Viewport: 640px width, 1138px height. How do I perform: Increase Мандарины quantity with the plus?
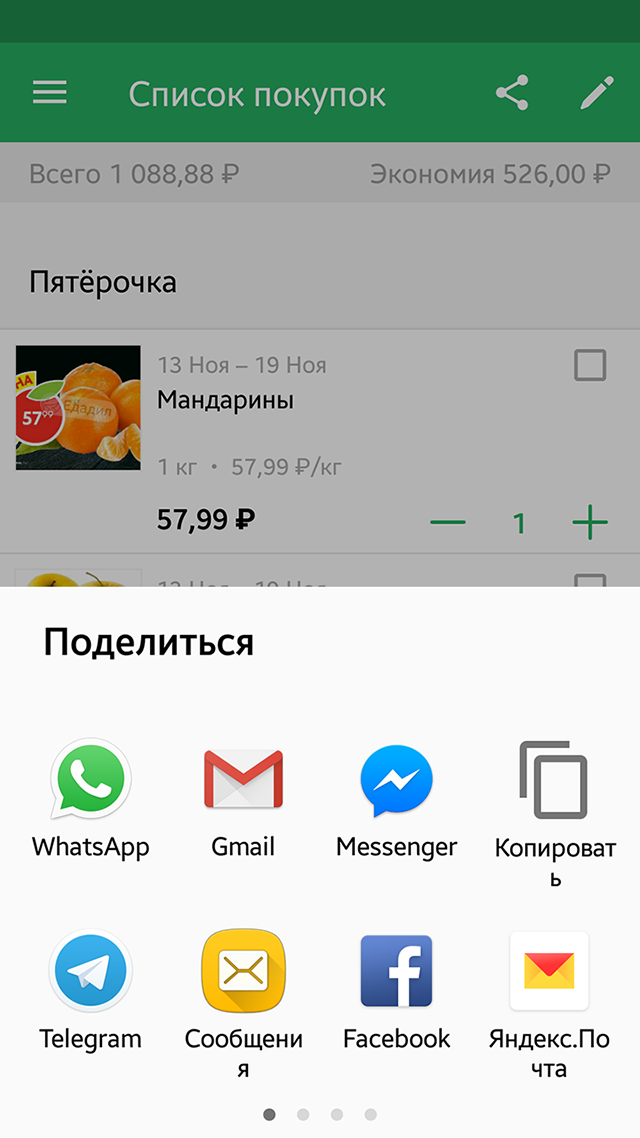coord(590,522)
